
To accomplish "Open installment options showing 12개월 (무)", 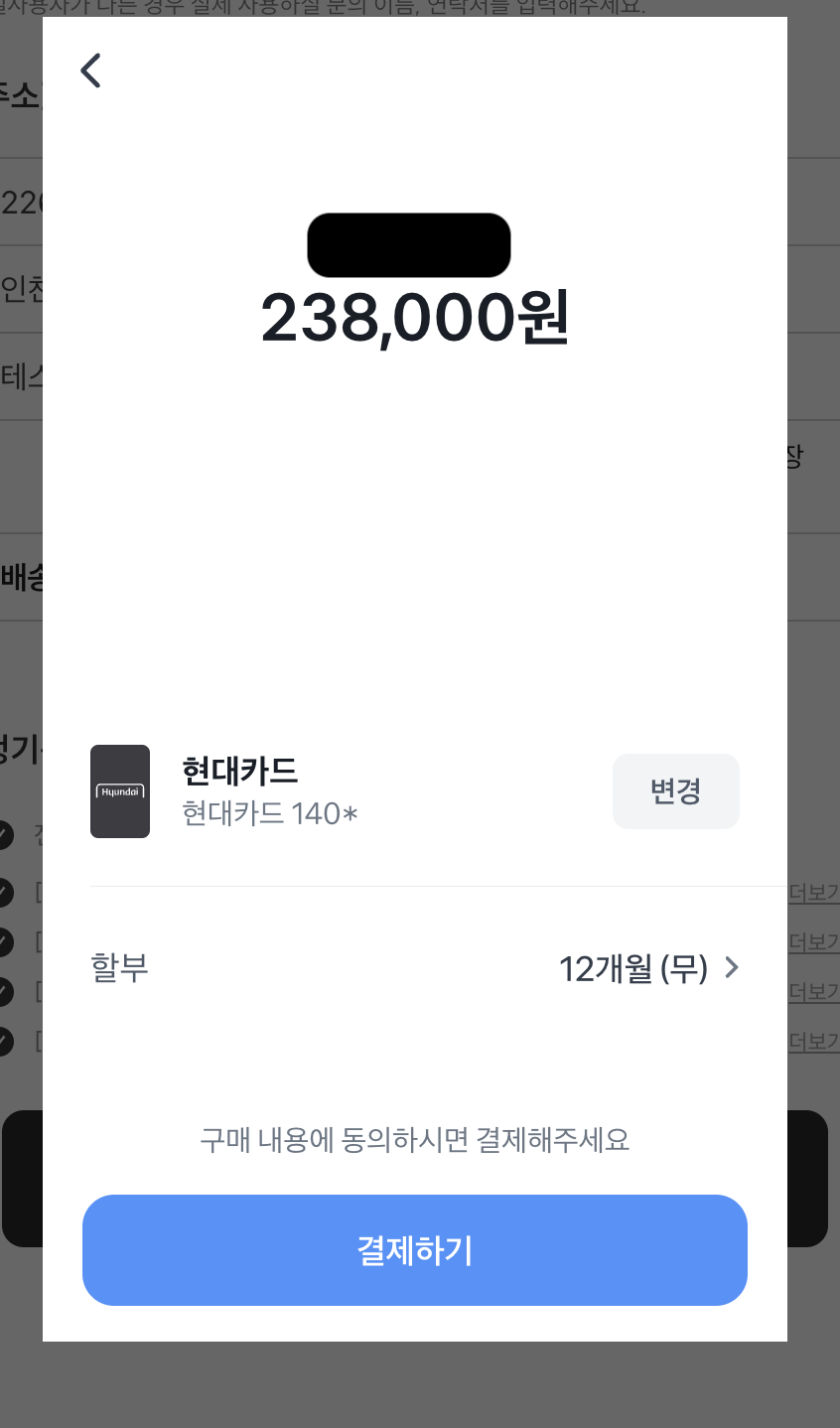I will (x=648, y=968).
